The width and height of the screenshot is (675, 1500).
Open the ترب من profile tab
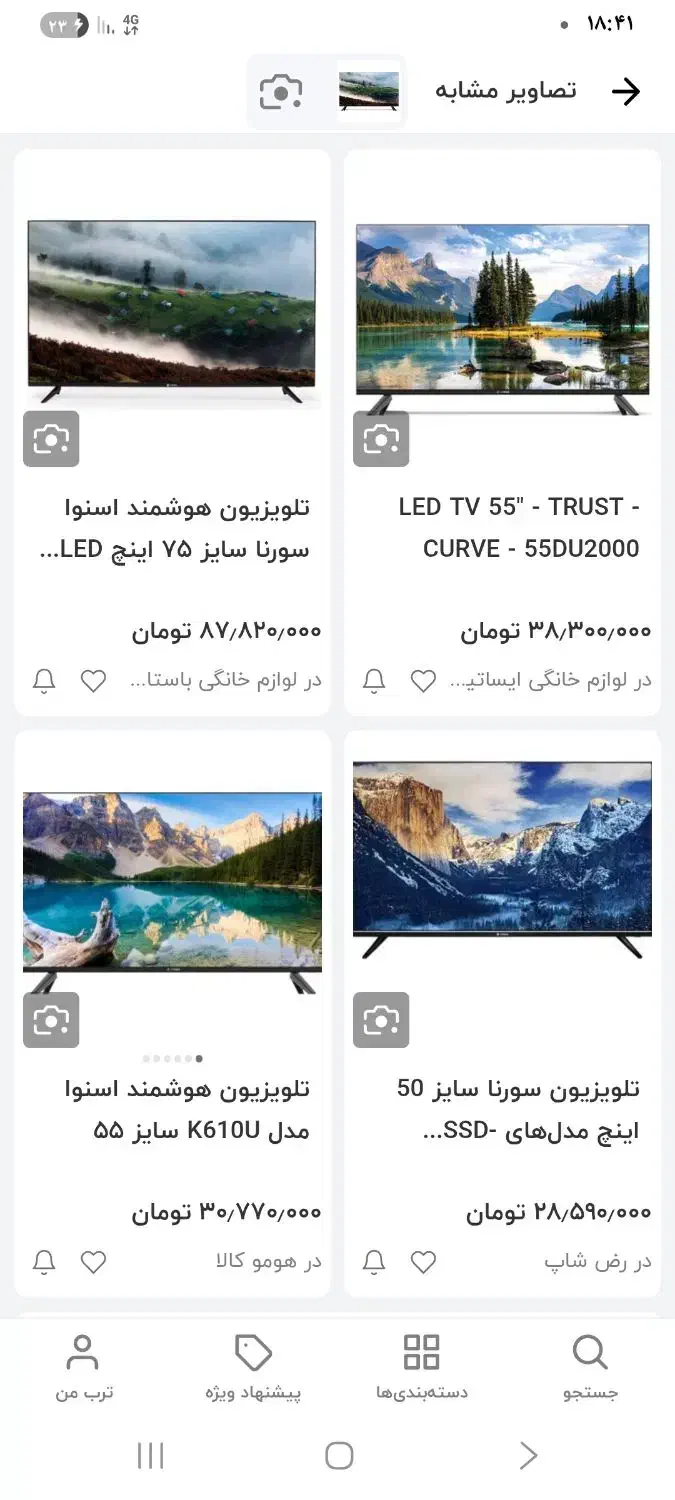84,1368
